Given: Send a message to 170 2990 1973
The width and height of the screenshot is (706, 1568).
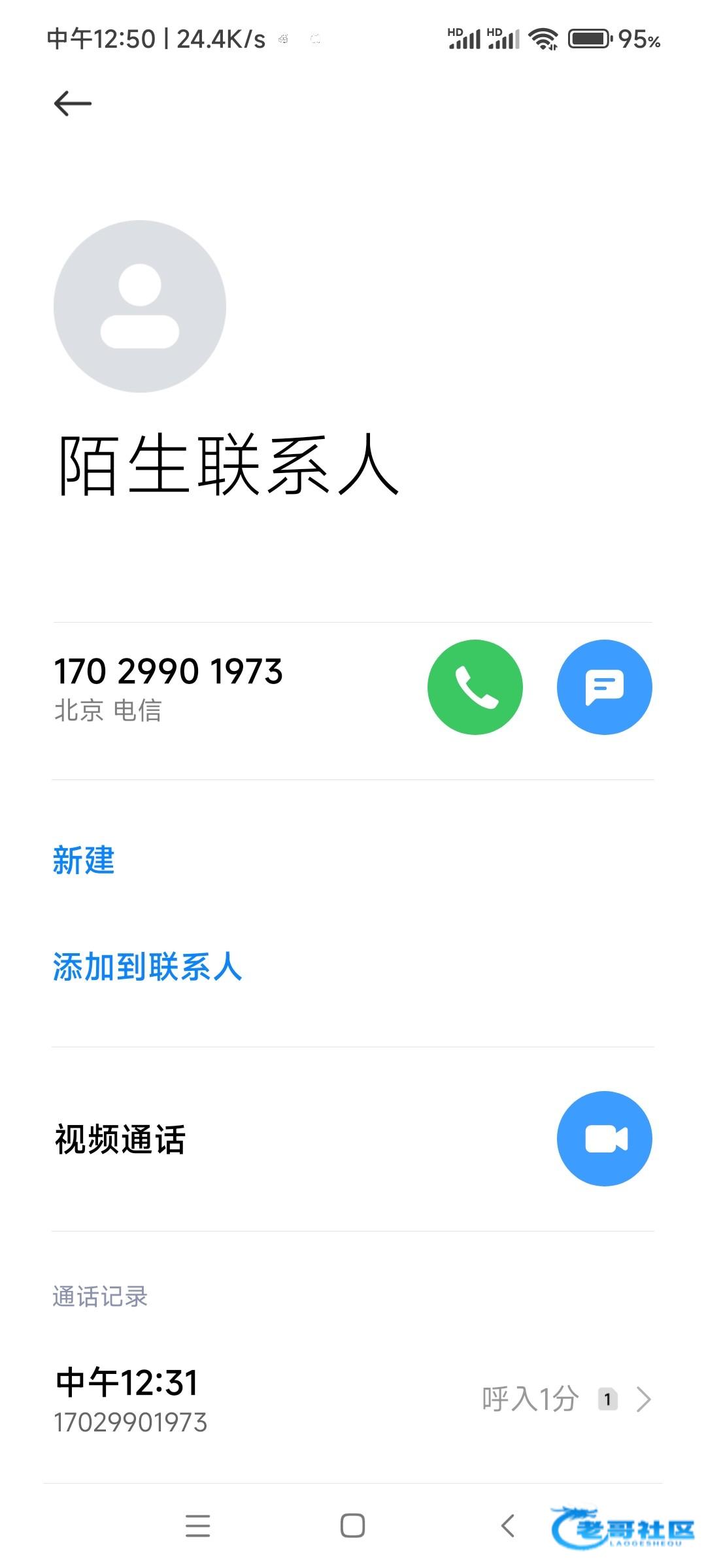Looking at the screenshot, I should pyautogui.click(x=605, y=687).
